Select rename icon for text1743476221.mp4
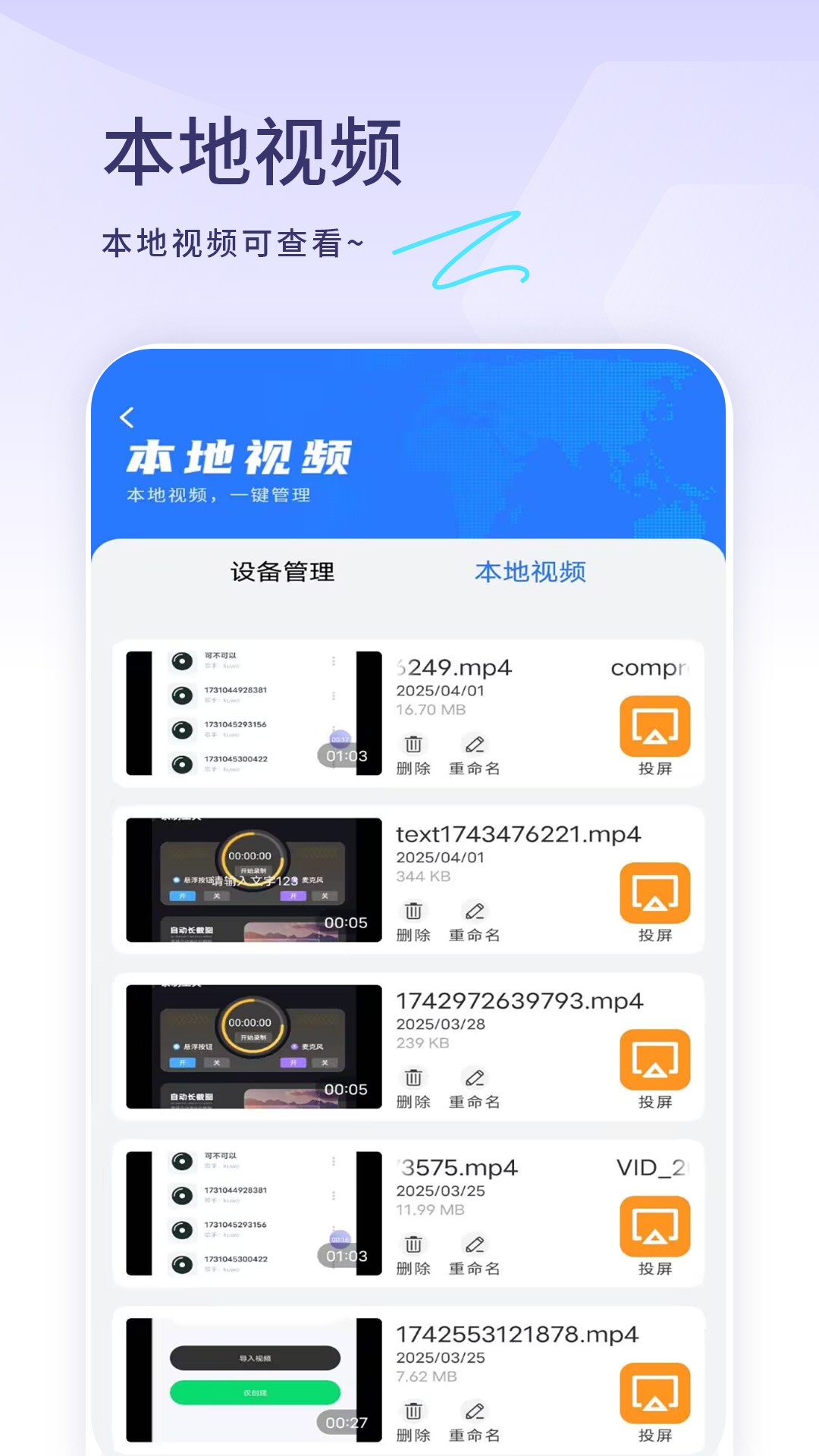 coord(474,912)
